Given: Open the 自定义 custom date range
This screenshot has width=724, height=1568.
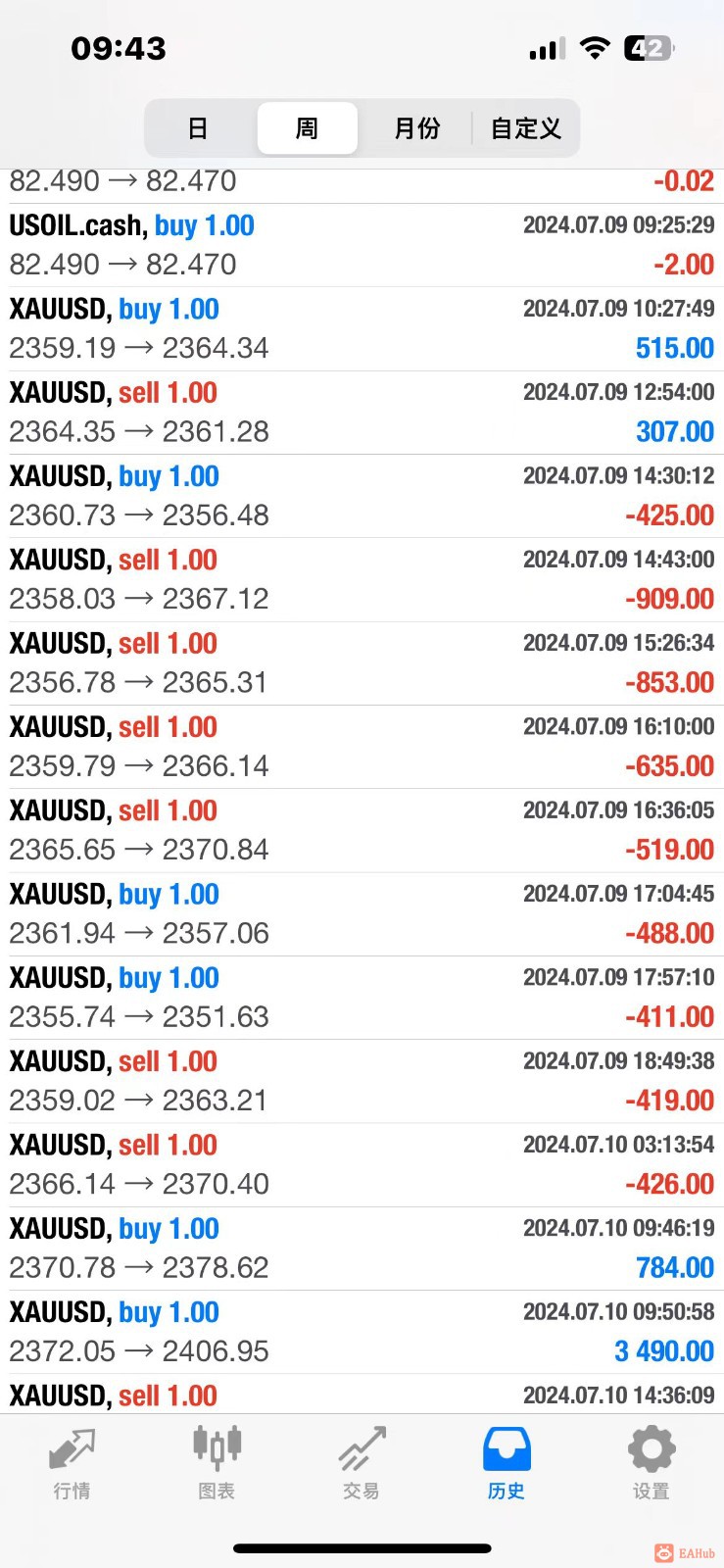Looking at the screenshot, I should point(526,128).
